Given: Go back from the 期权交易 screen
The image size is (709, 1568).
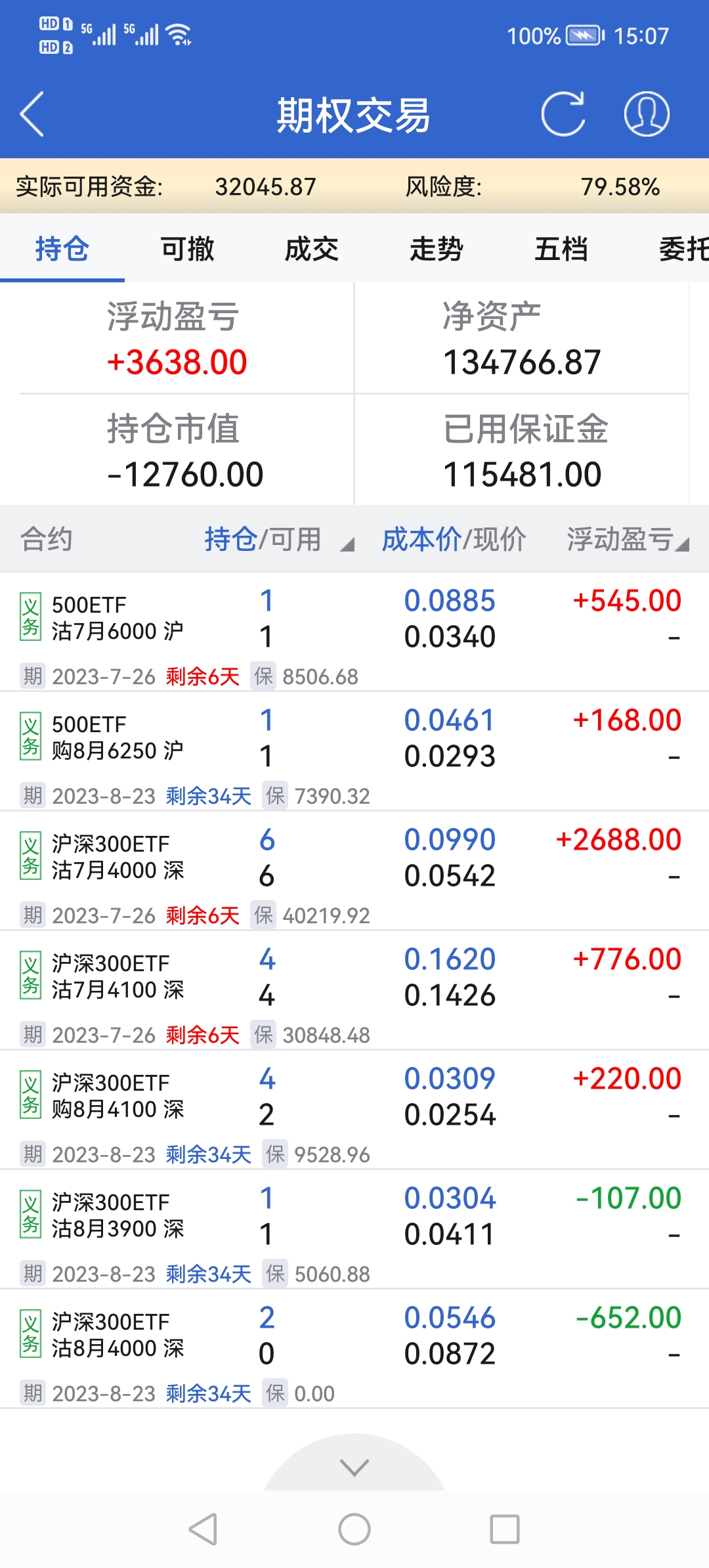Looking at the screenshot, I should [x=32, y=114].
